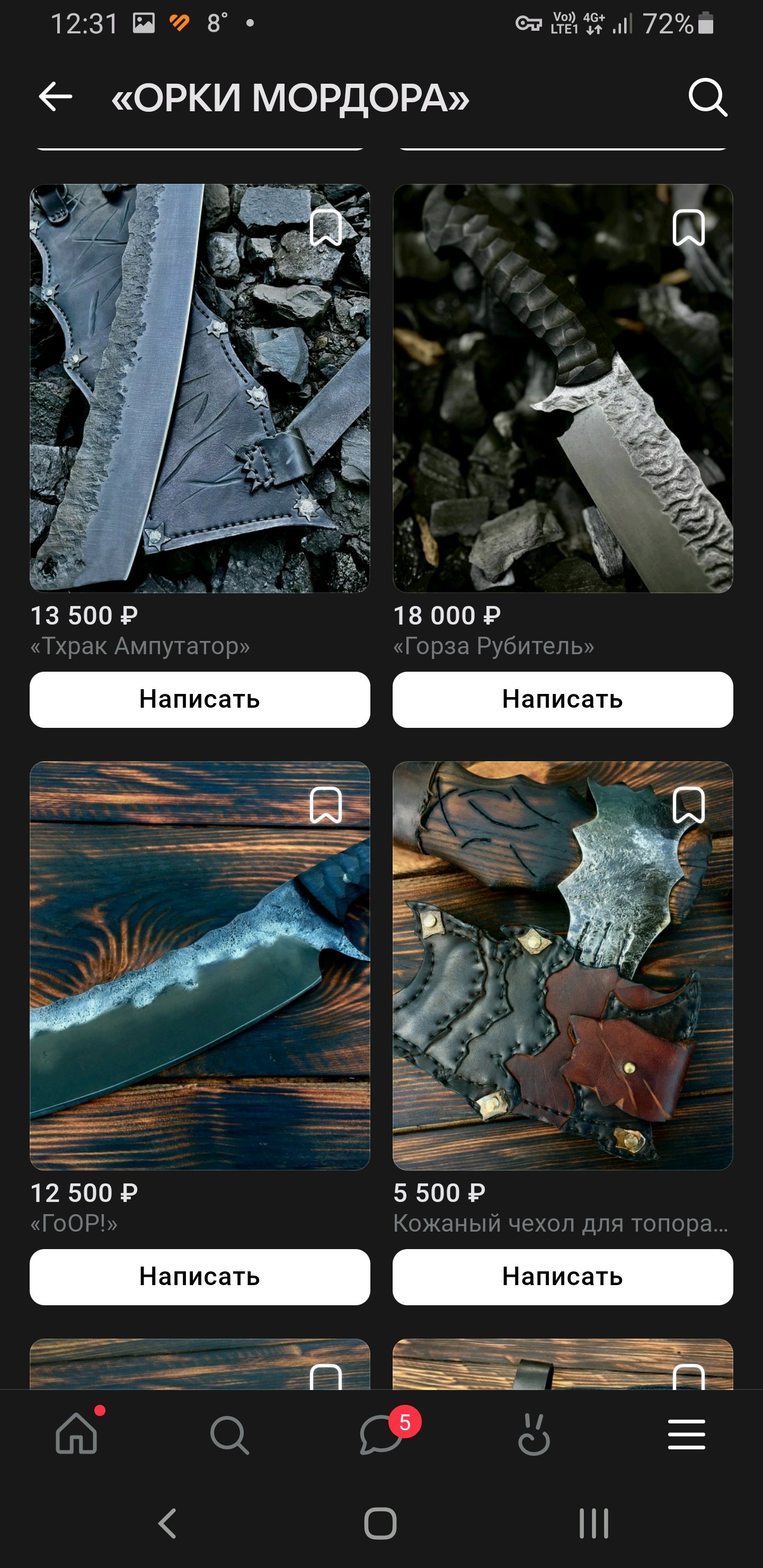Bookmark the Кожаный чехол для топора item
Image resolution: width=763 pixels, height=1568 pixels.
[688, 805]
